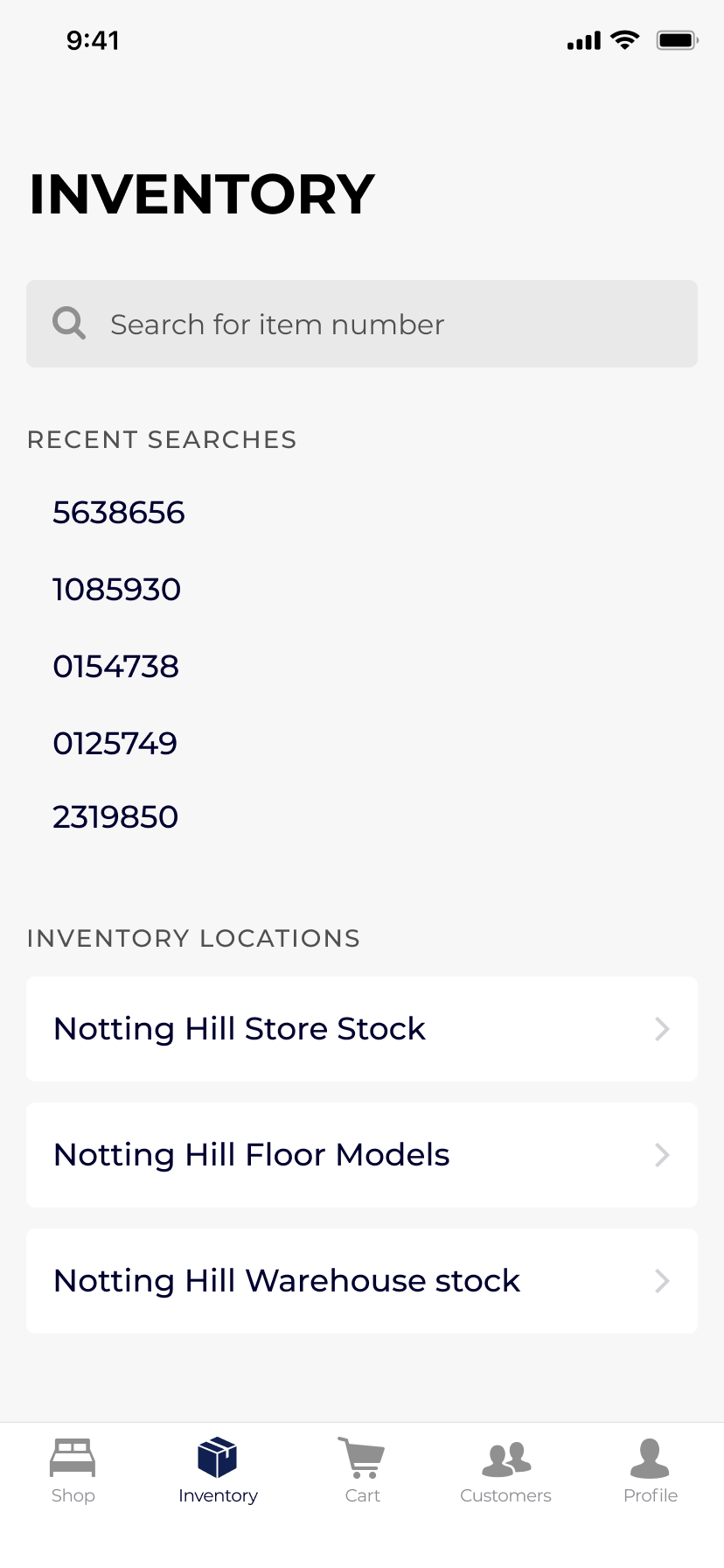Open recent search 5638656
Viewport: 724px width, 1568px height.
[x=119, y=513]
